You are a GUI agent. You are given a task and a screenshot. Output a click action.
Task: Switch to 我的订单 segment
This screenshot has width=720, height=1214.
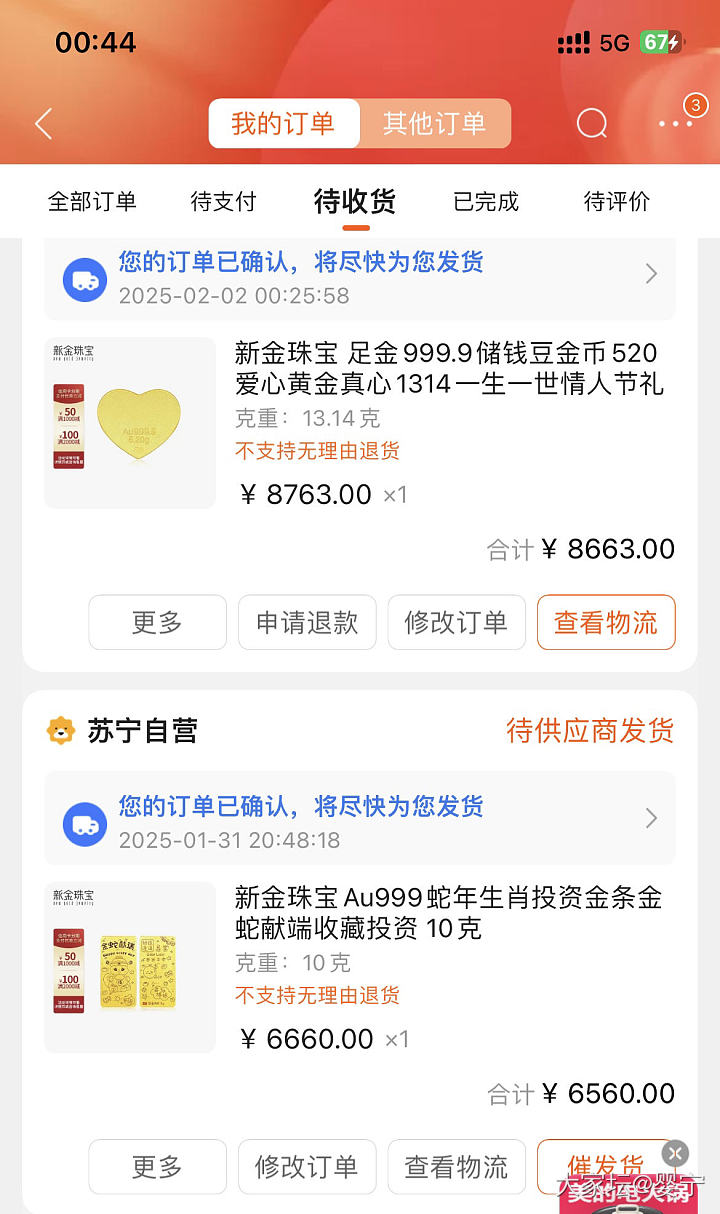coord(283,124)
